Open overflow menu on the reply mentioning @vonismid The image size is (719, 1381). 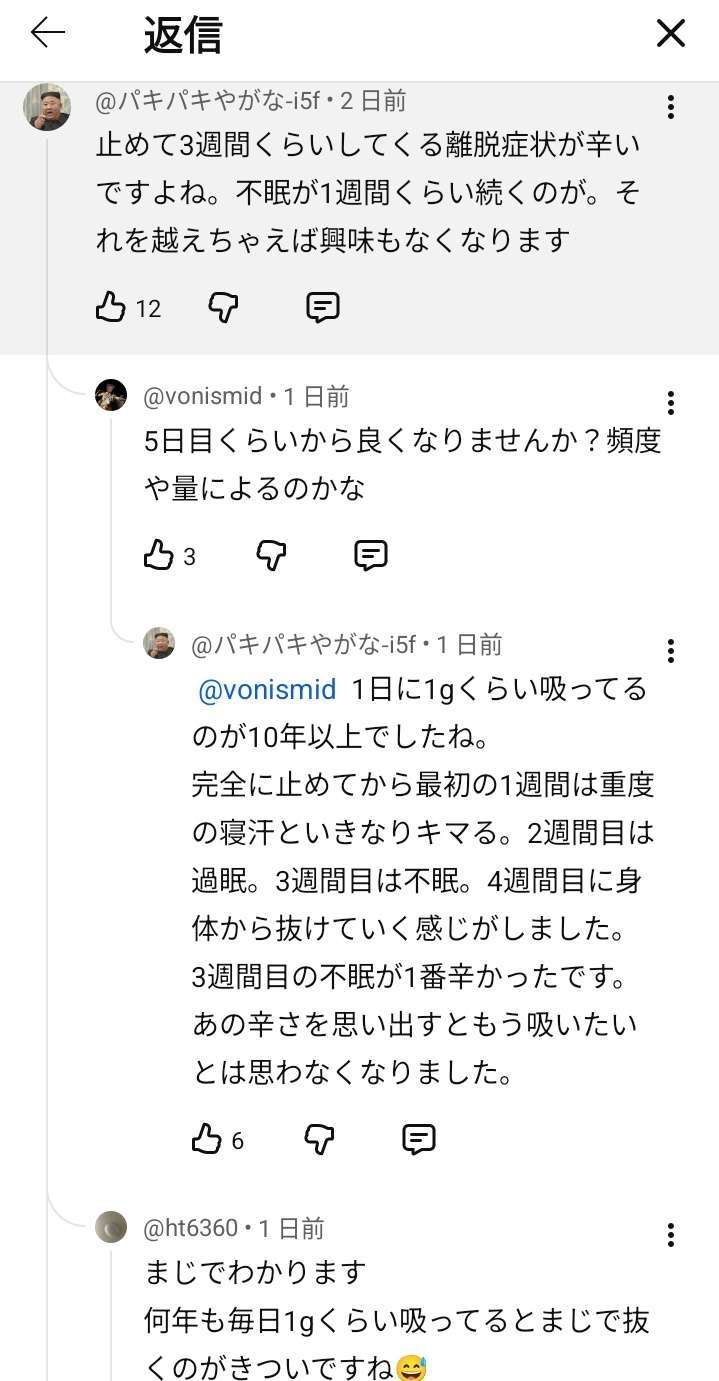click(670, 651)
